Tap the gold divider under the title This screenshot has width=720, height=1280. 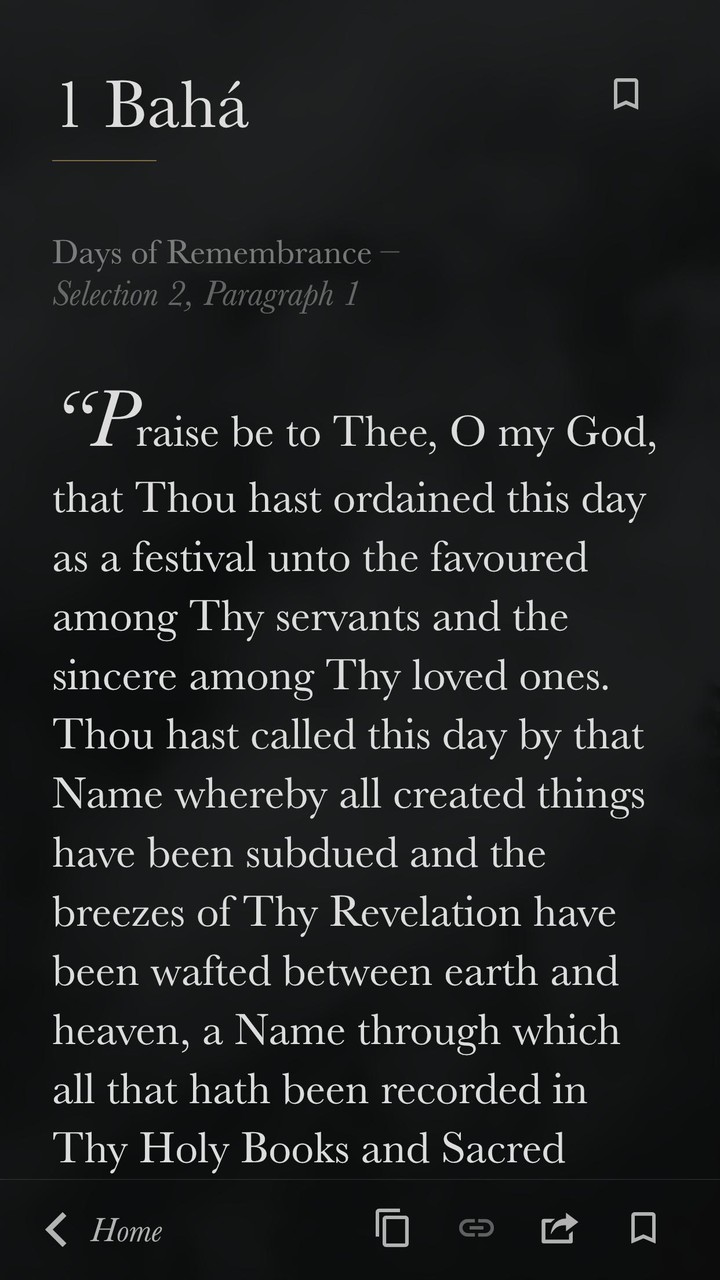point(105,160)
